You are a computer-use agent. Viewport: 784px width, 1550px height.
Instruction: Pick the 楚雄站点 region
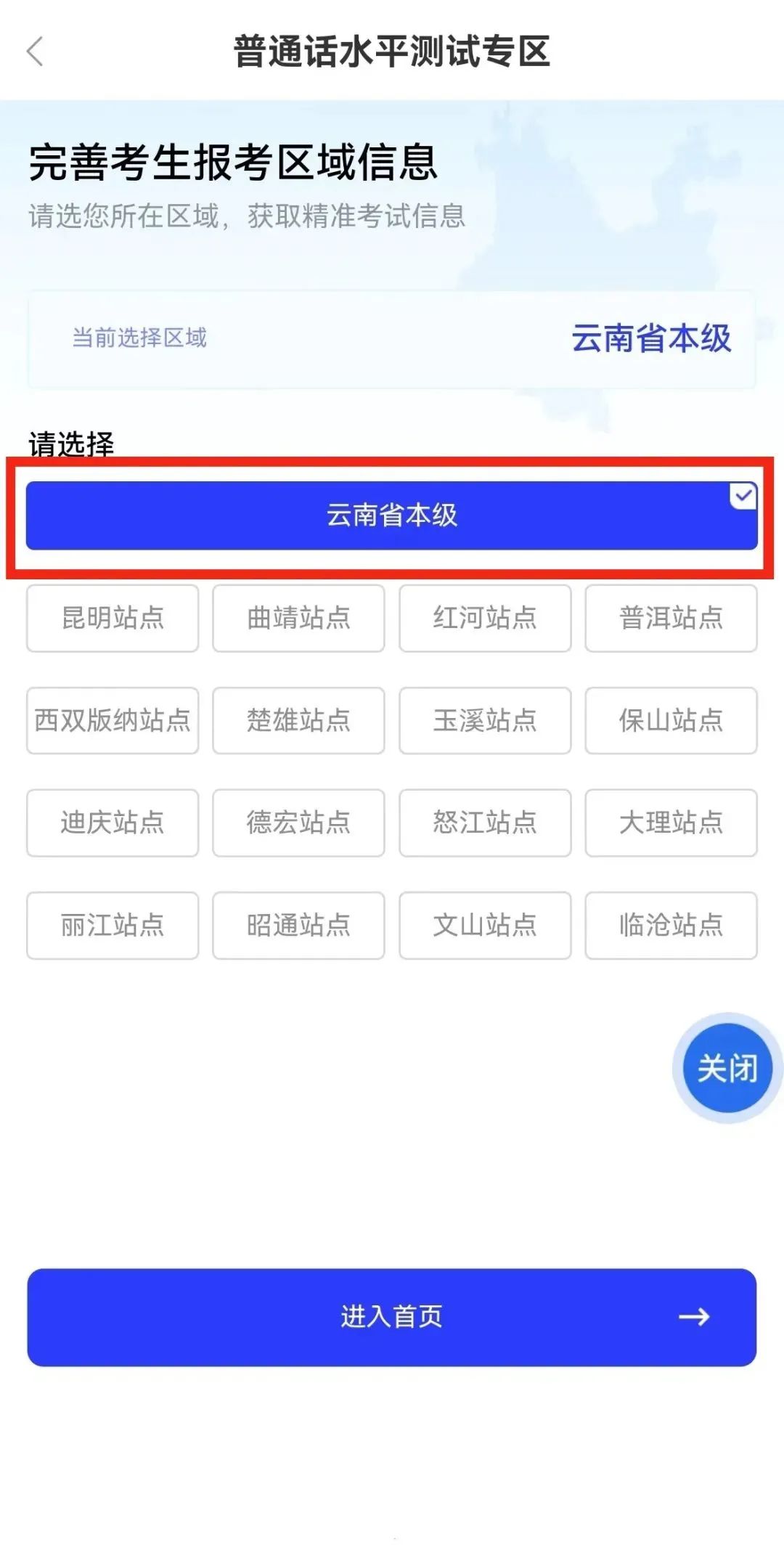point(298,721)
